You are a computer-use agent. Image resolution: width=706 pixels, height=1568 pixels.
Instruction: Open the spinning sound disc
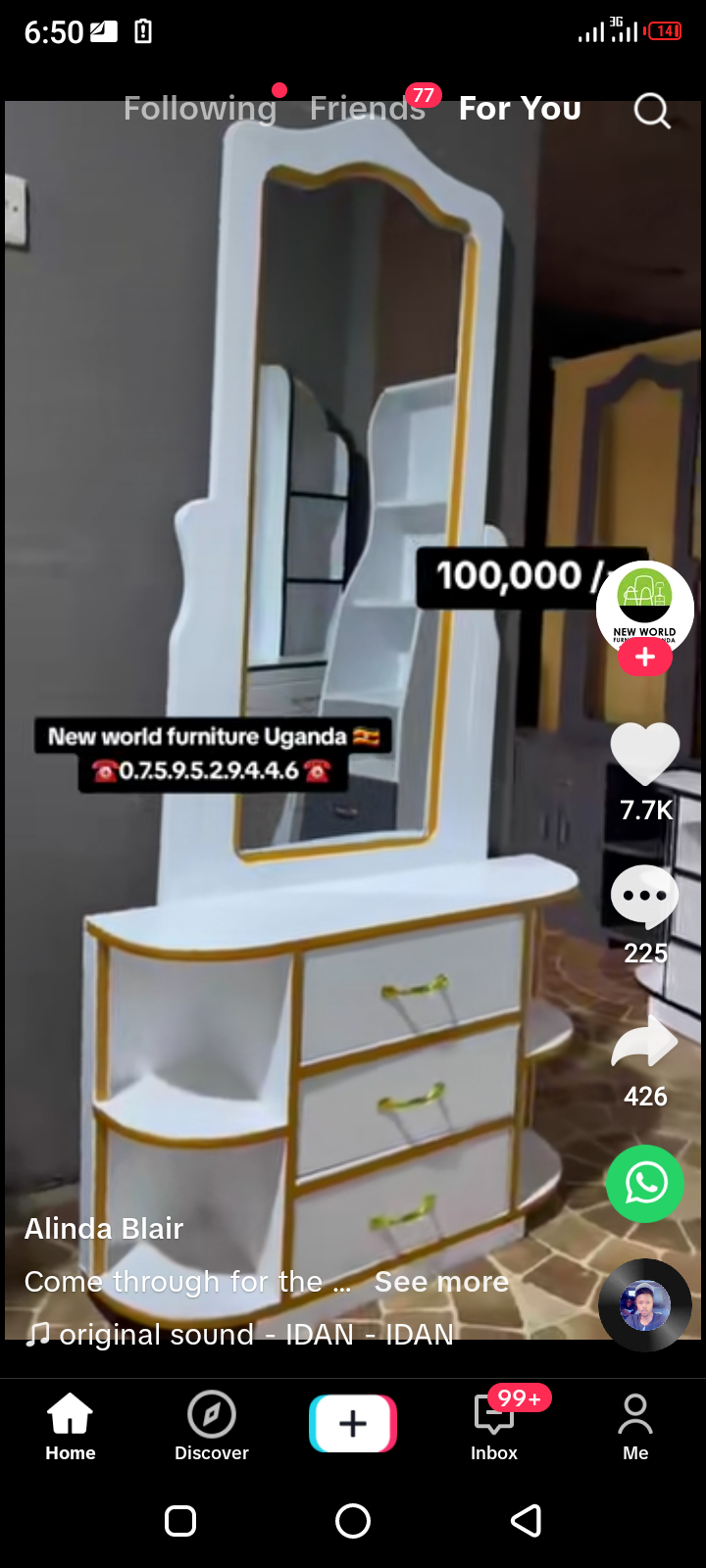644,1305
